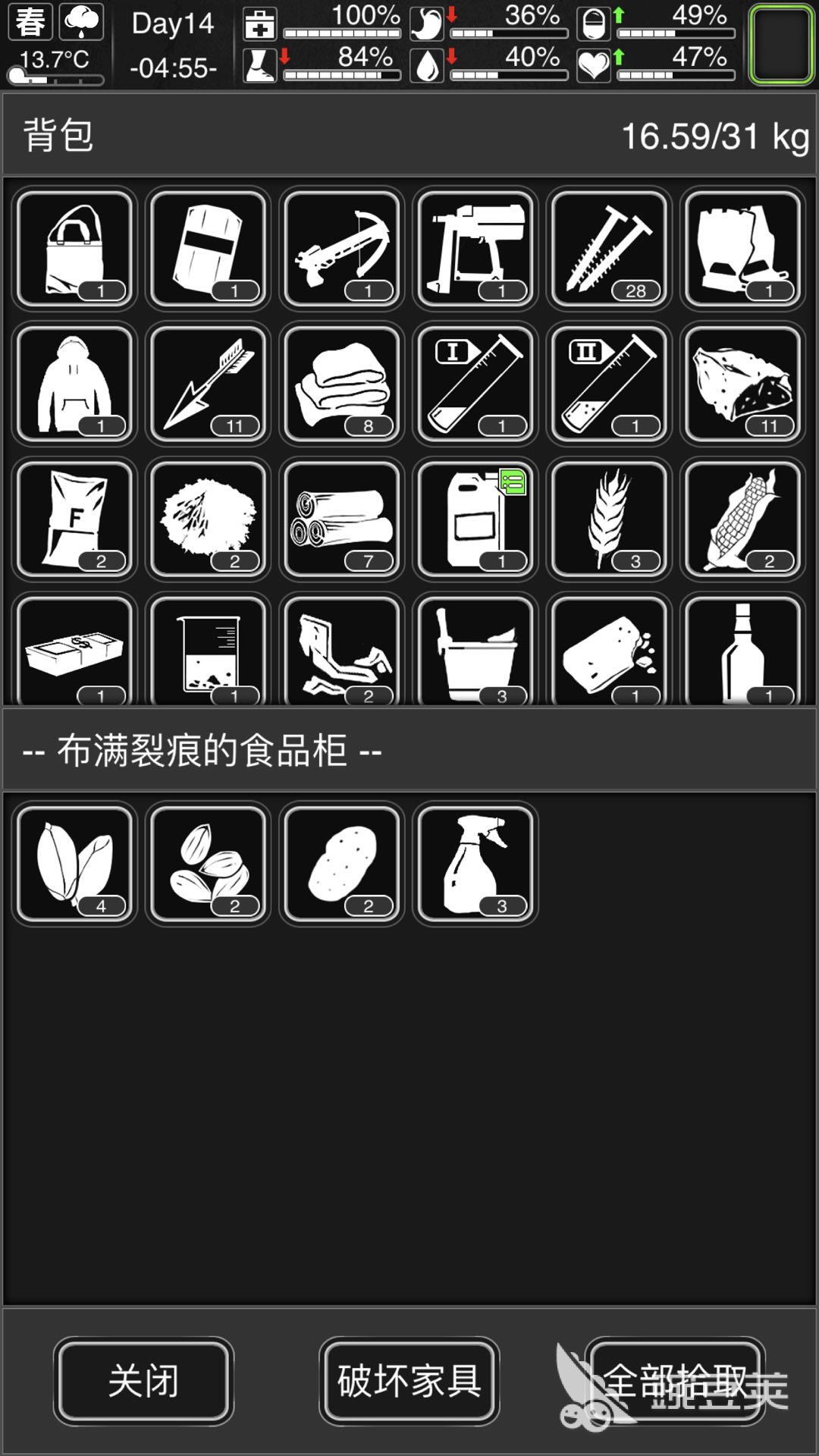Tap the tote bag item in backpack
819x1456 pixels.
[74, 249]
